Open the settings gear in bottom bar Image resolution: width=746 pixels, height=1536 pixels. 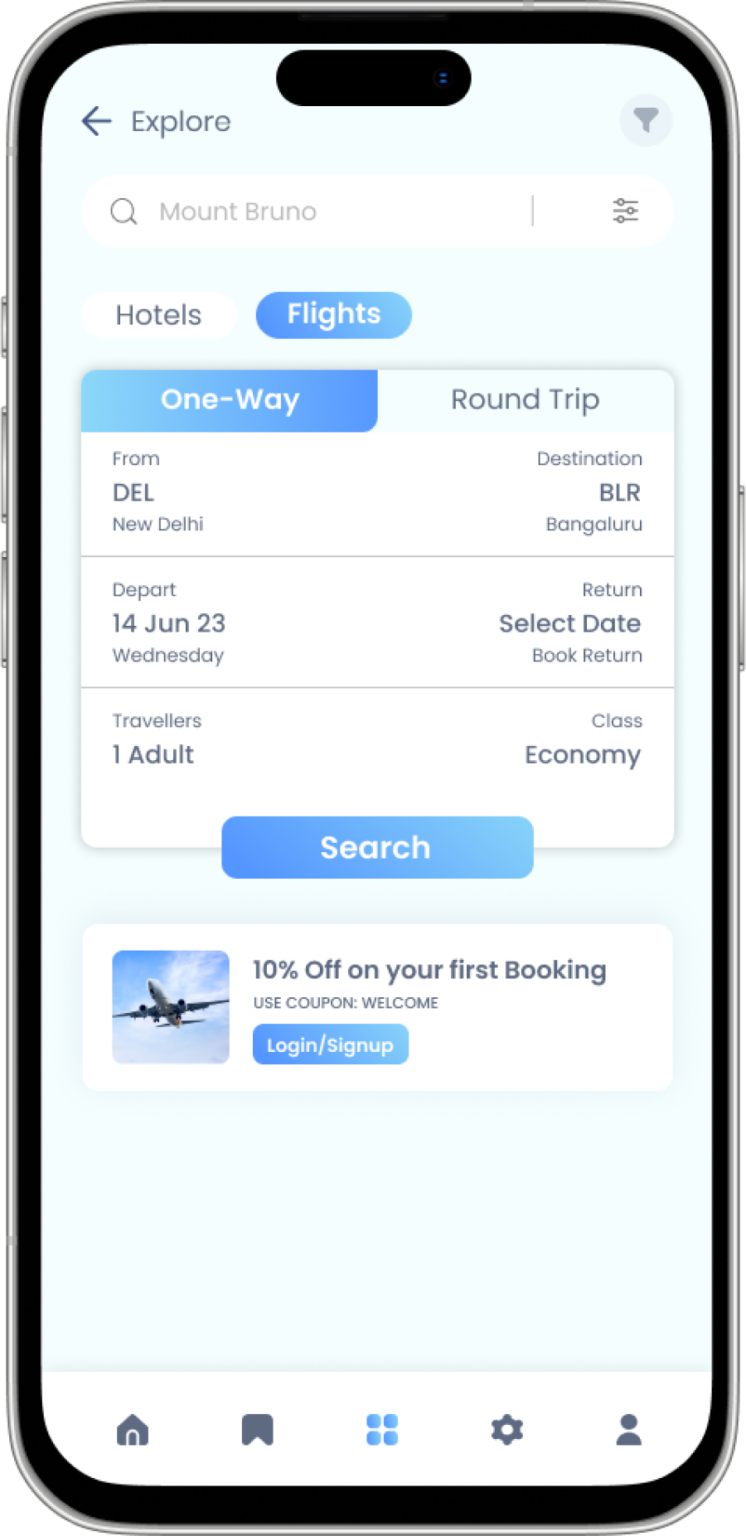coord(507,1430)
